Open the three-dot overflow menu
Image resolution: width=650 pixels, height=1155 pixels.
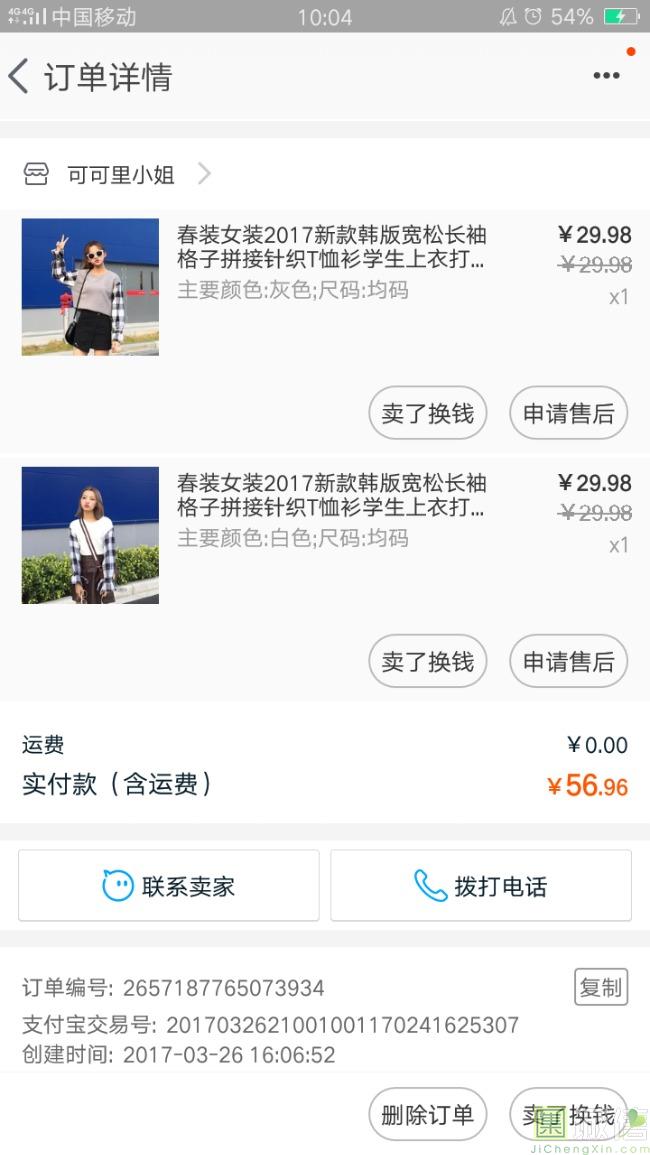[606, 76]
